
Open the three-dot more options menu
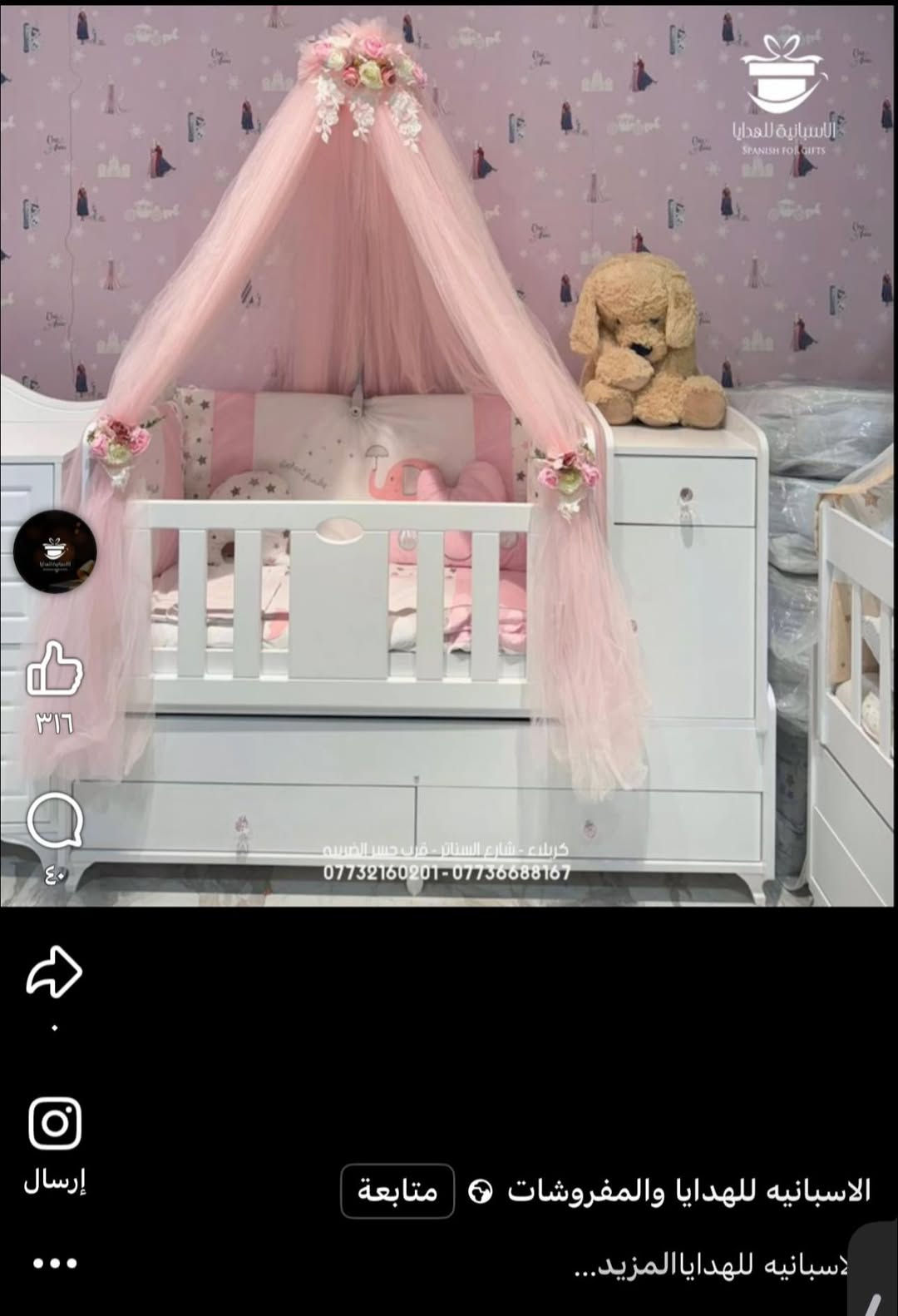click(x=55, y=1263)
